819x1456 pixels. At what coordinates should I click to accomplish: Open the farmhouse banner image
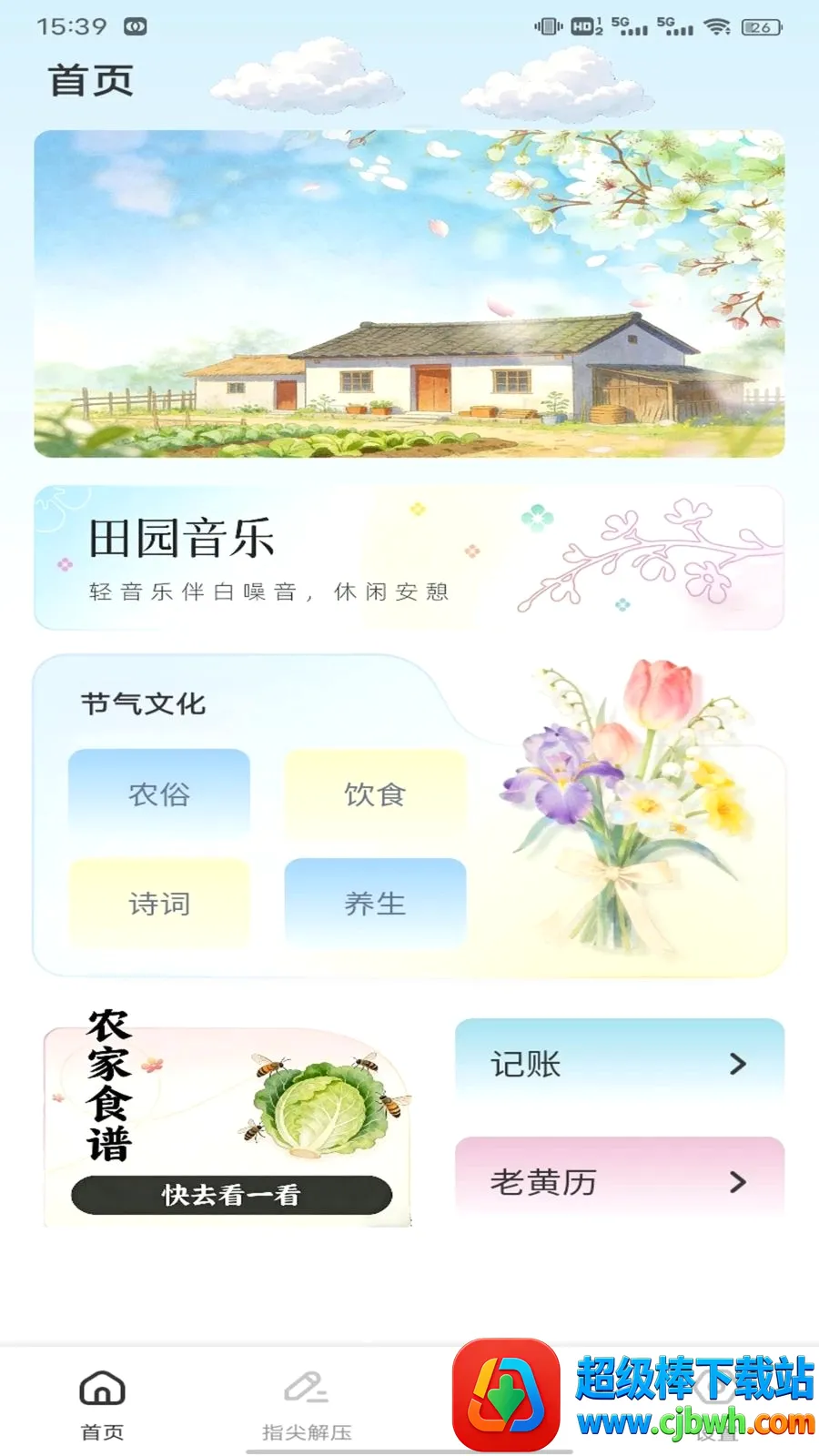(x=409, y=293)
